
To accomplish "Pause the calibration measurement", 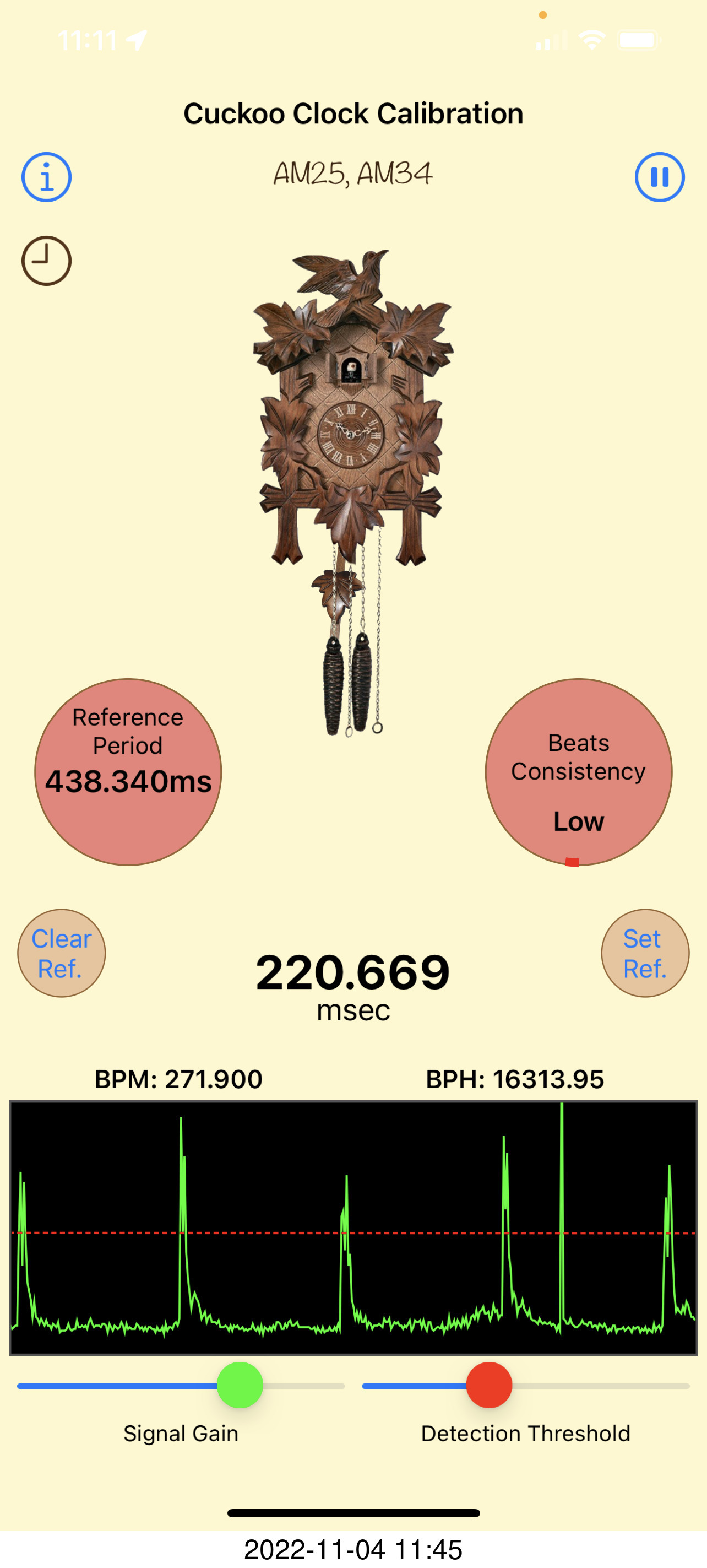I will [x=660, y=177].
